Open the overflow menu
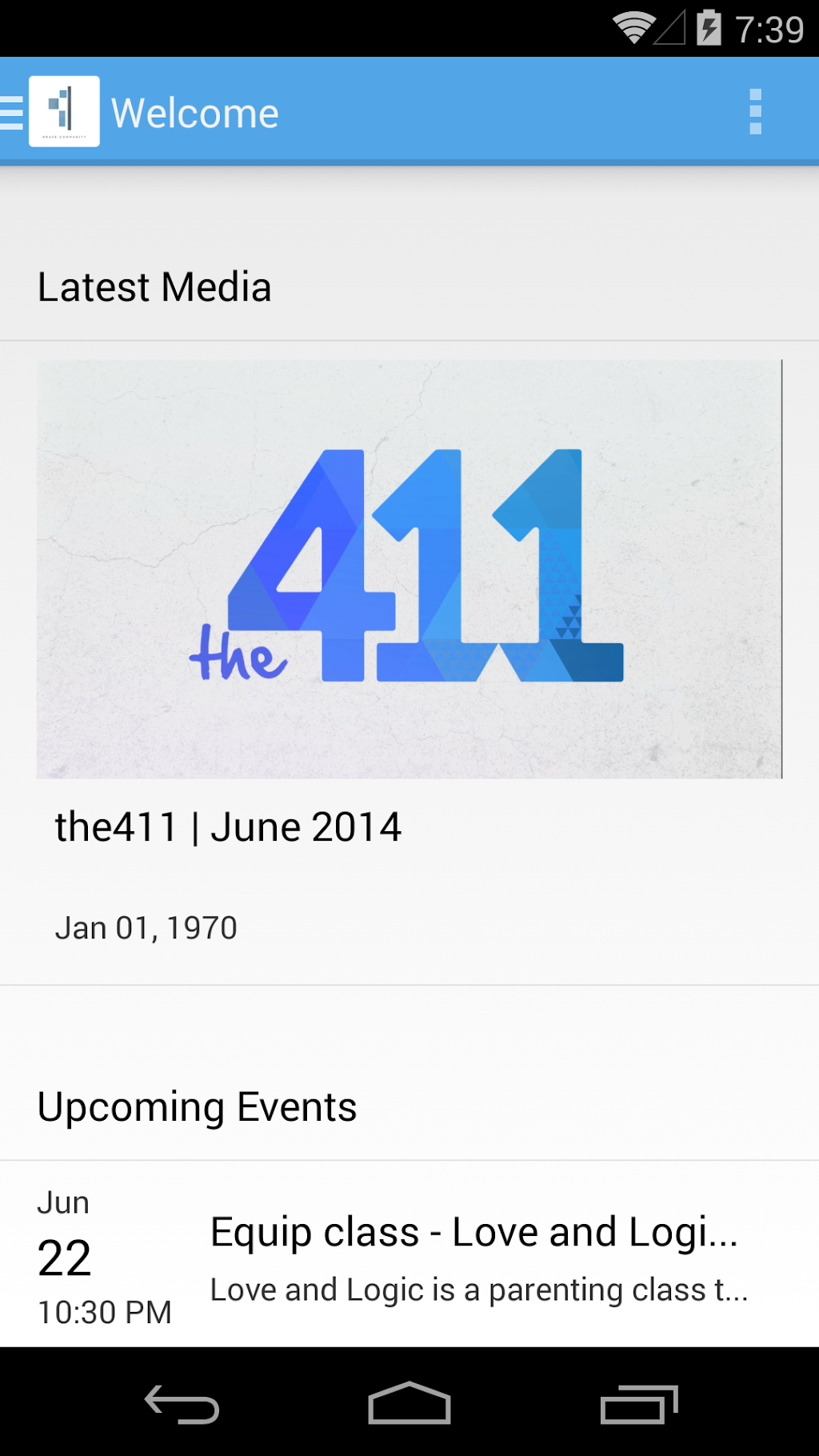Image resolution: width=819 pixels, height=1456 pixels. tap(755, 112)
